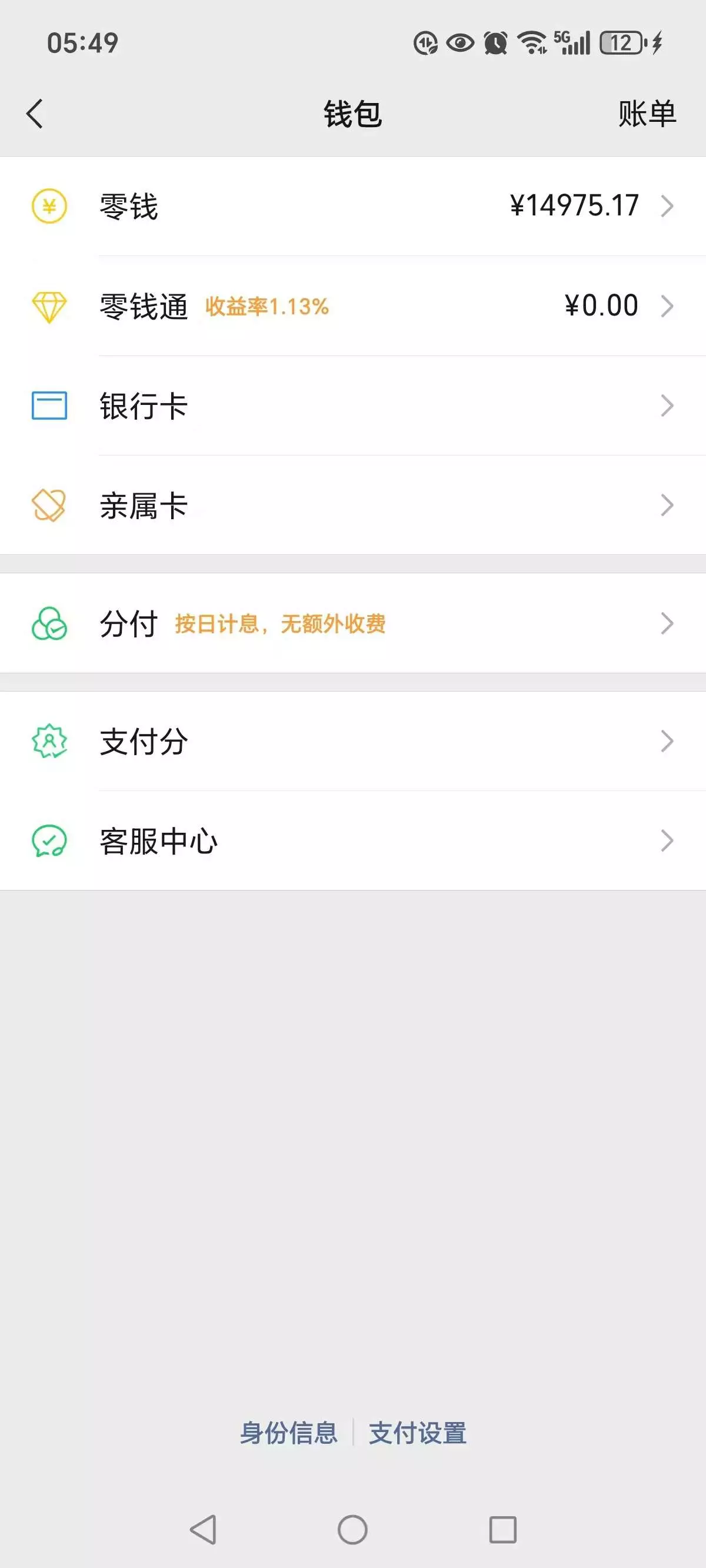706x1568 pixels.
Task: Open the 亲属卡 row
Action: [x=353, y=505]
